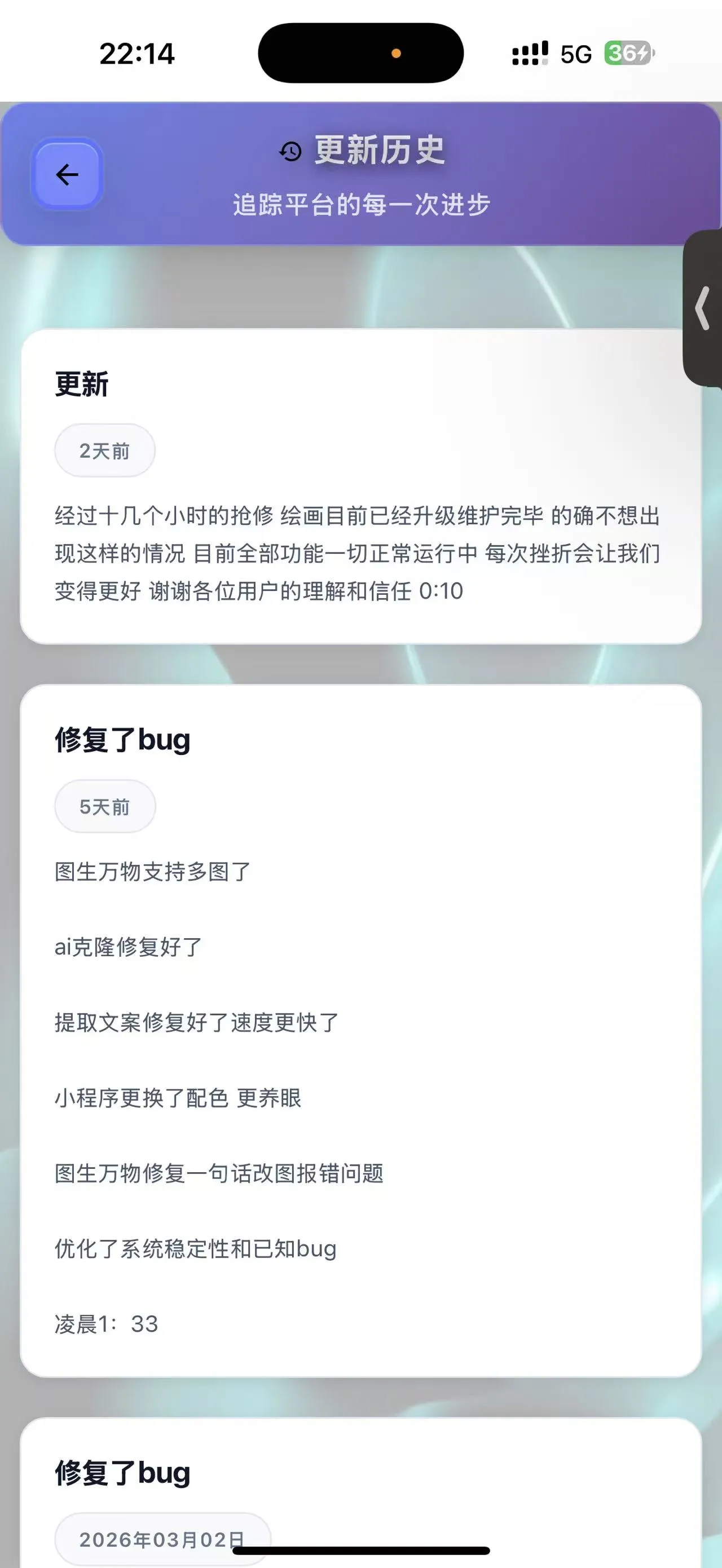Tap the line 图生万物支持多图了
The height and width of the screenshot is (1568, 722).
[151, 872]
